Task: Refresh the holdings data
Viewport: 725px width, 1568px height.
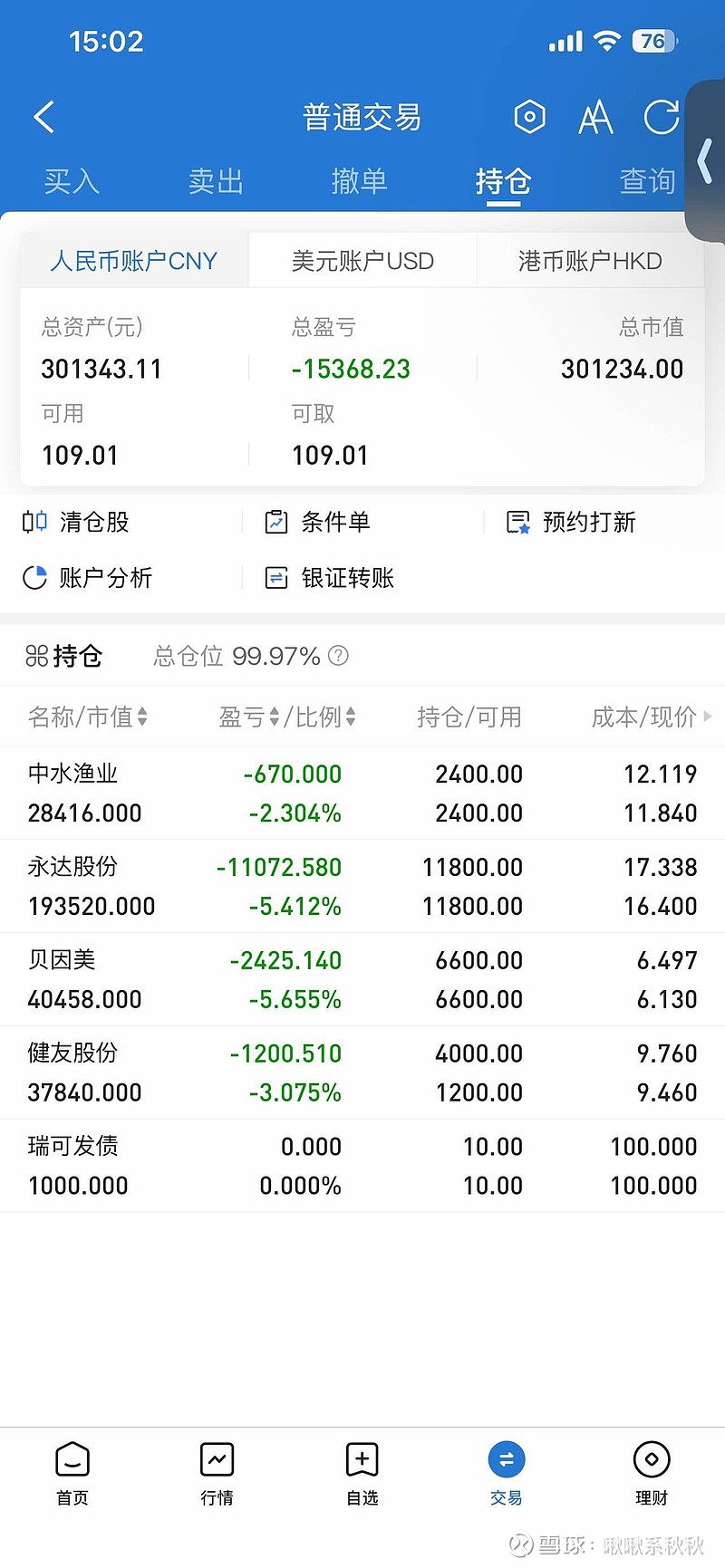Action: (x=661, y=117)
